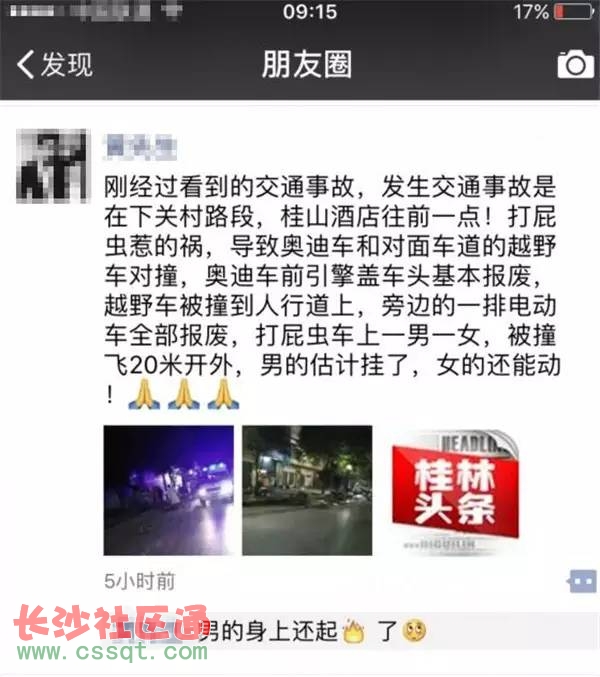View the second photo of the night street
The image size is (600, 677).
coord(308,491)
